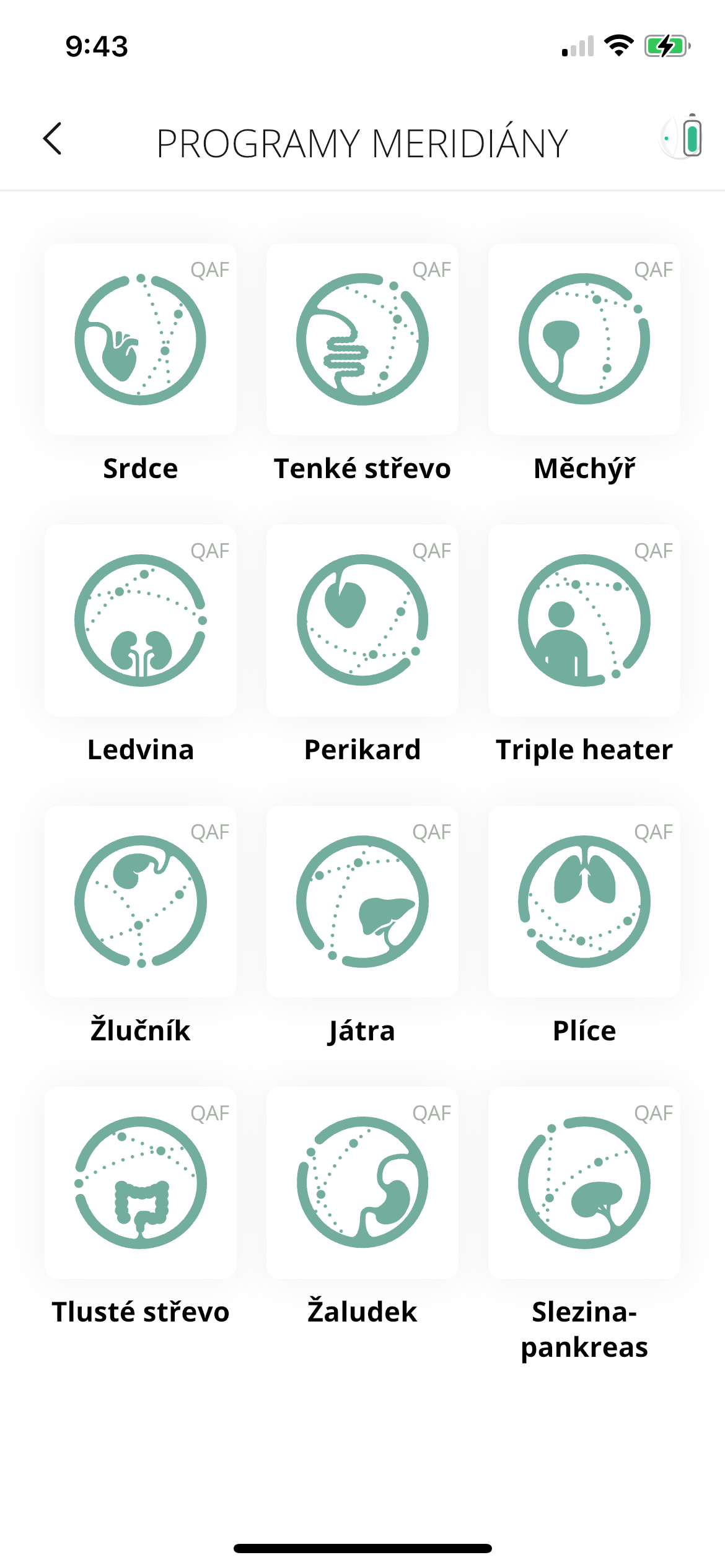Go back to the previous screen
This screenshot has height=1568, width=725.
click(x=53, y=139)
